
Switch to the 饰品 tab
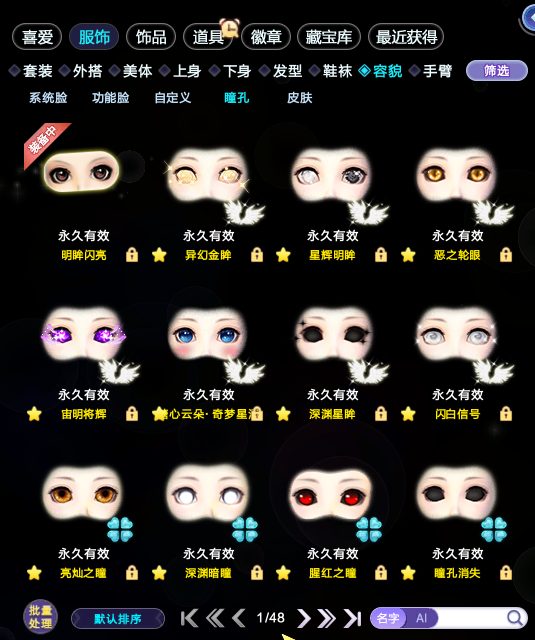151,37
